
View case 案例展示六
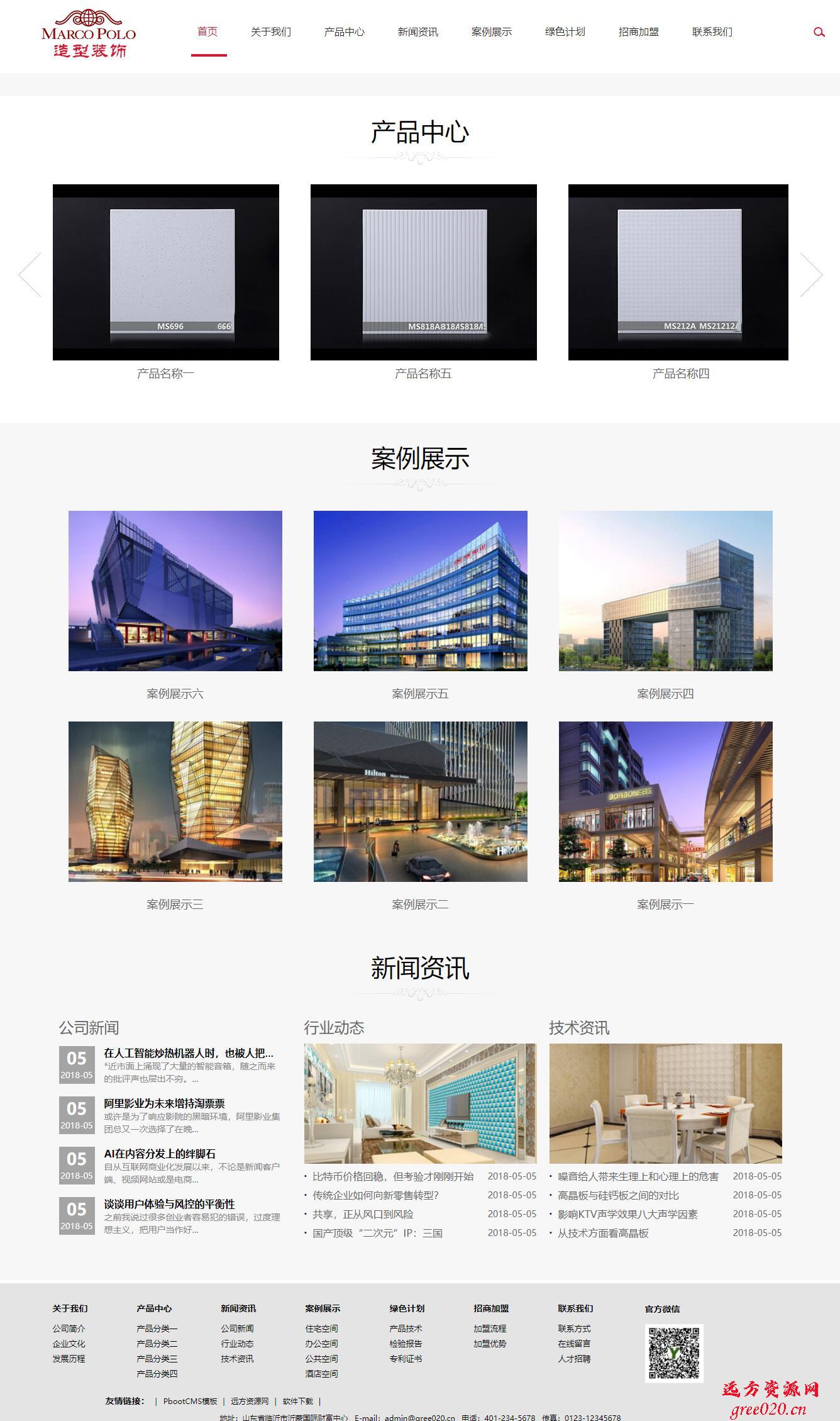tap(175, 591)
